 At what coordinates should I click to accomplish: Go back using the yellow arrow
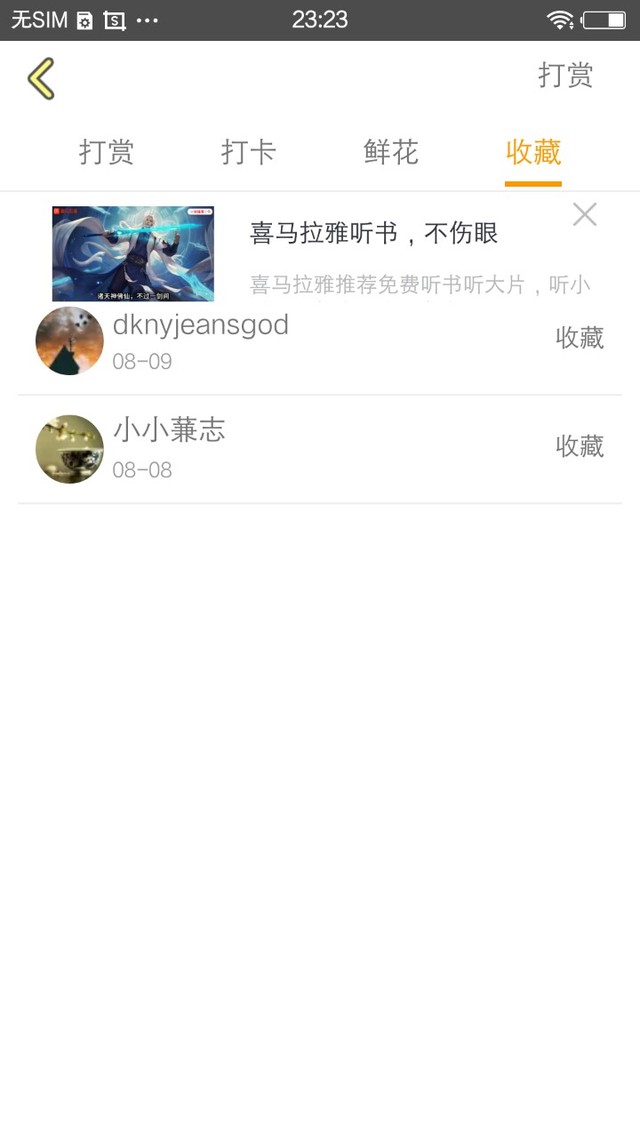pos(41,78)
